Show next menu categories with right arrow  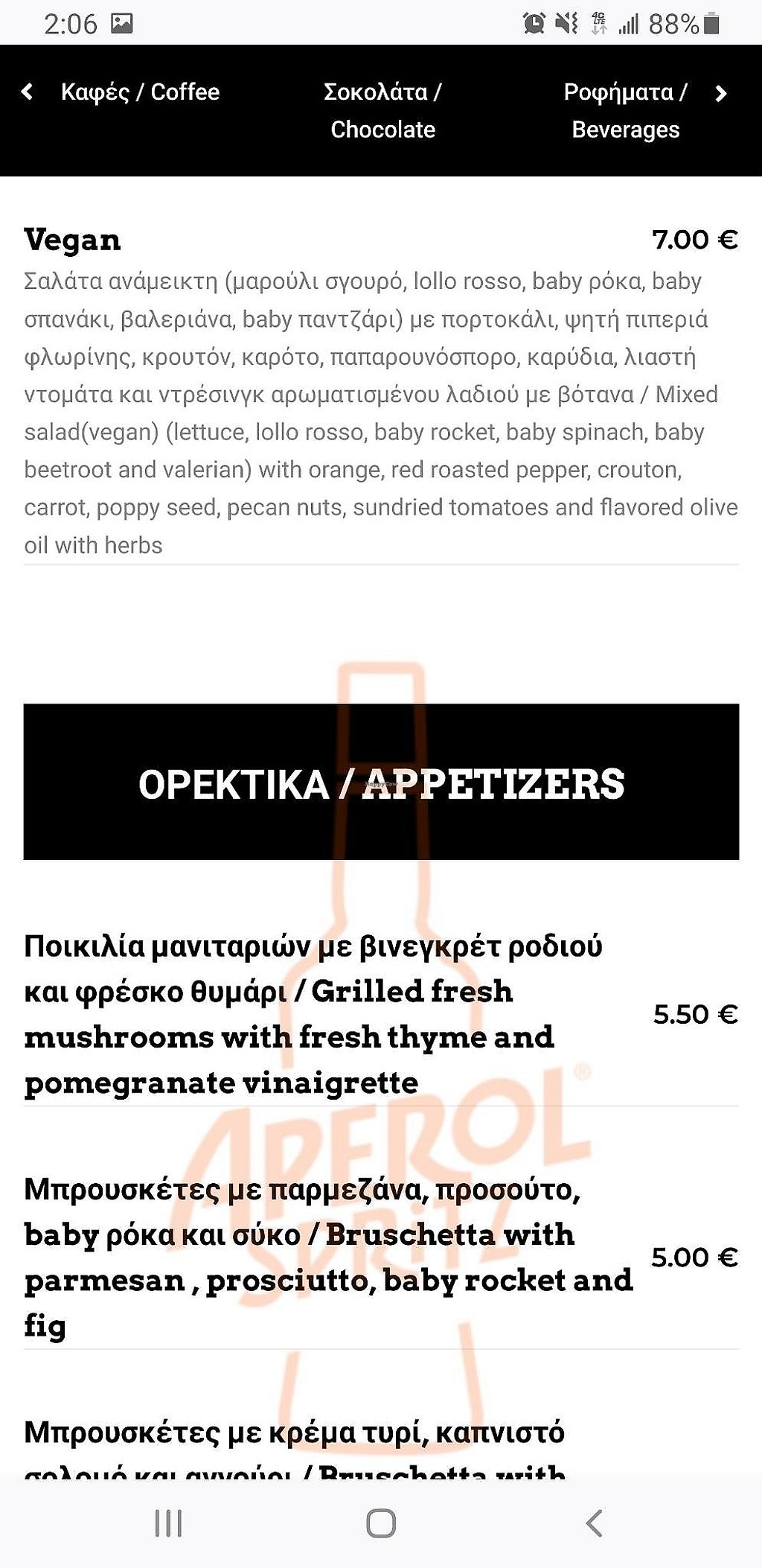click(720, 93)
